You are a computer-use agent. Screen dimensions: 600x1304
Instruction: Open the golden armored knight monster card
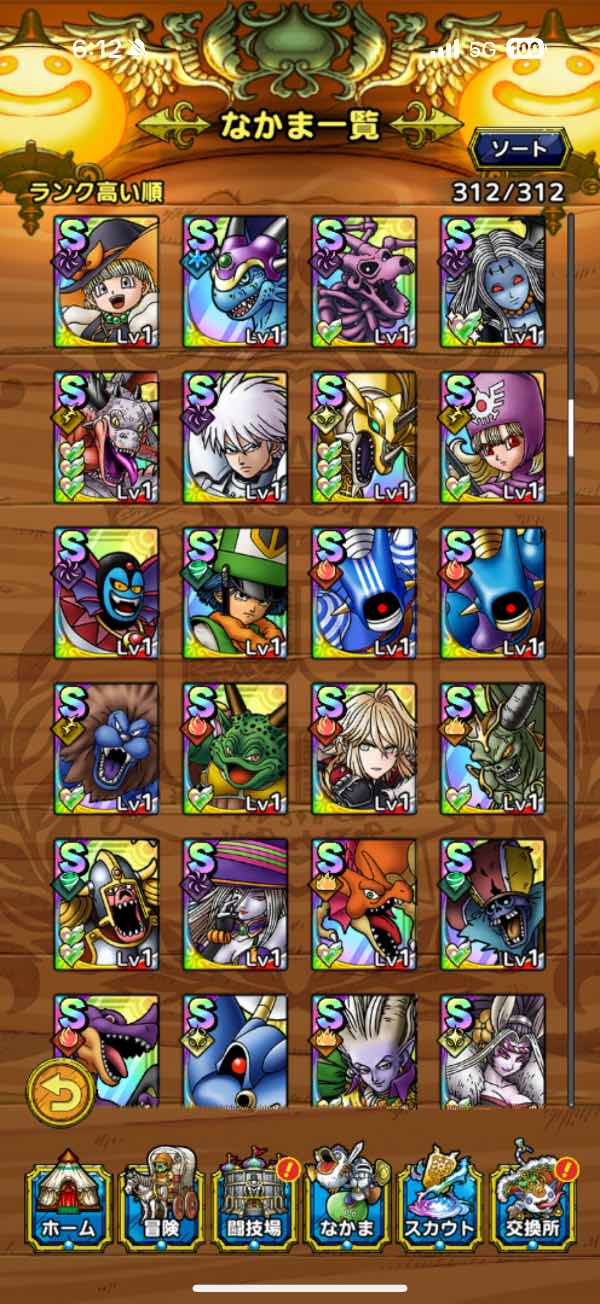point(364,437)
